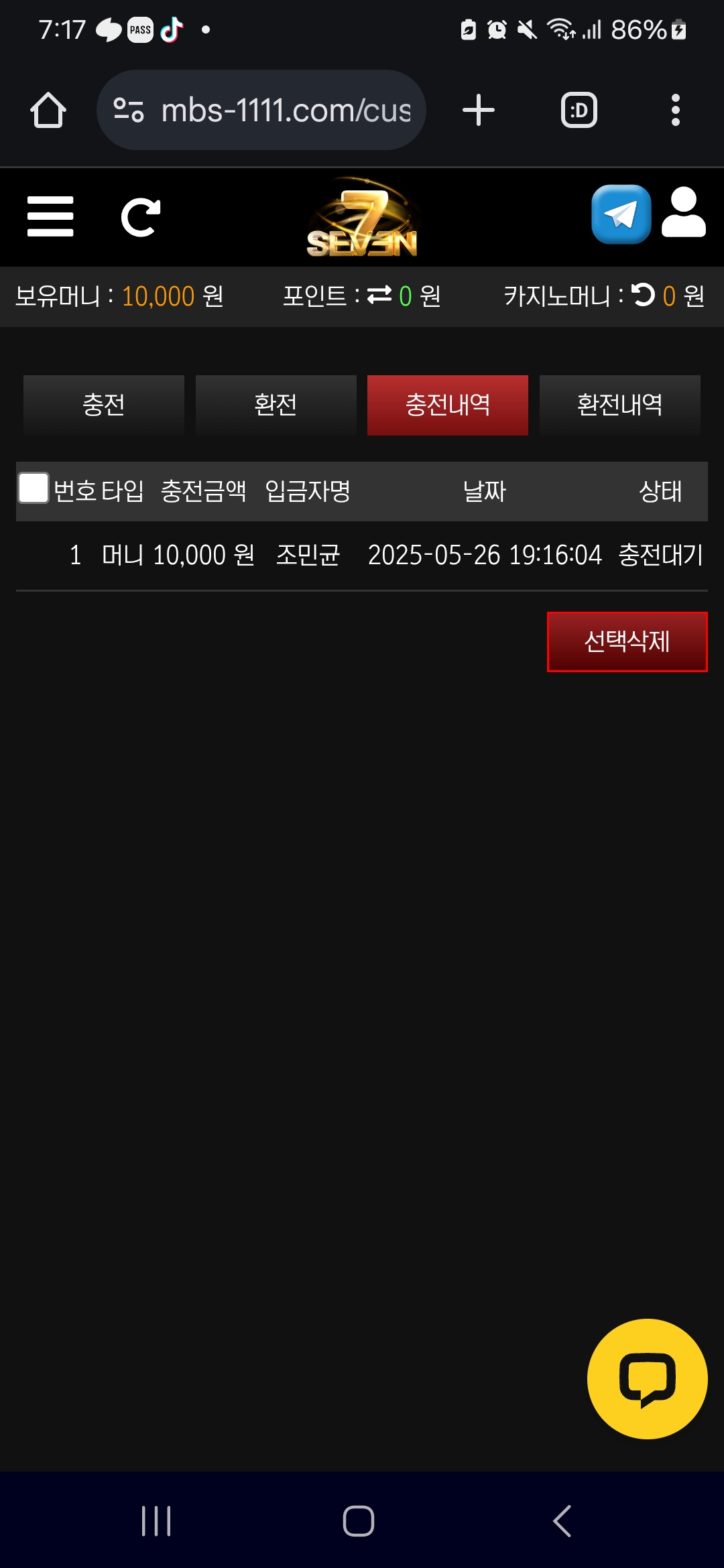Open the hamburger menu
This screenshot has height=1568, width=724.
50,216
